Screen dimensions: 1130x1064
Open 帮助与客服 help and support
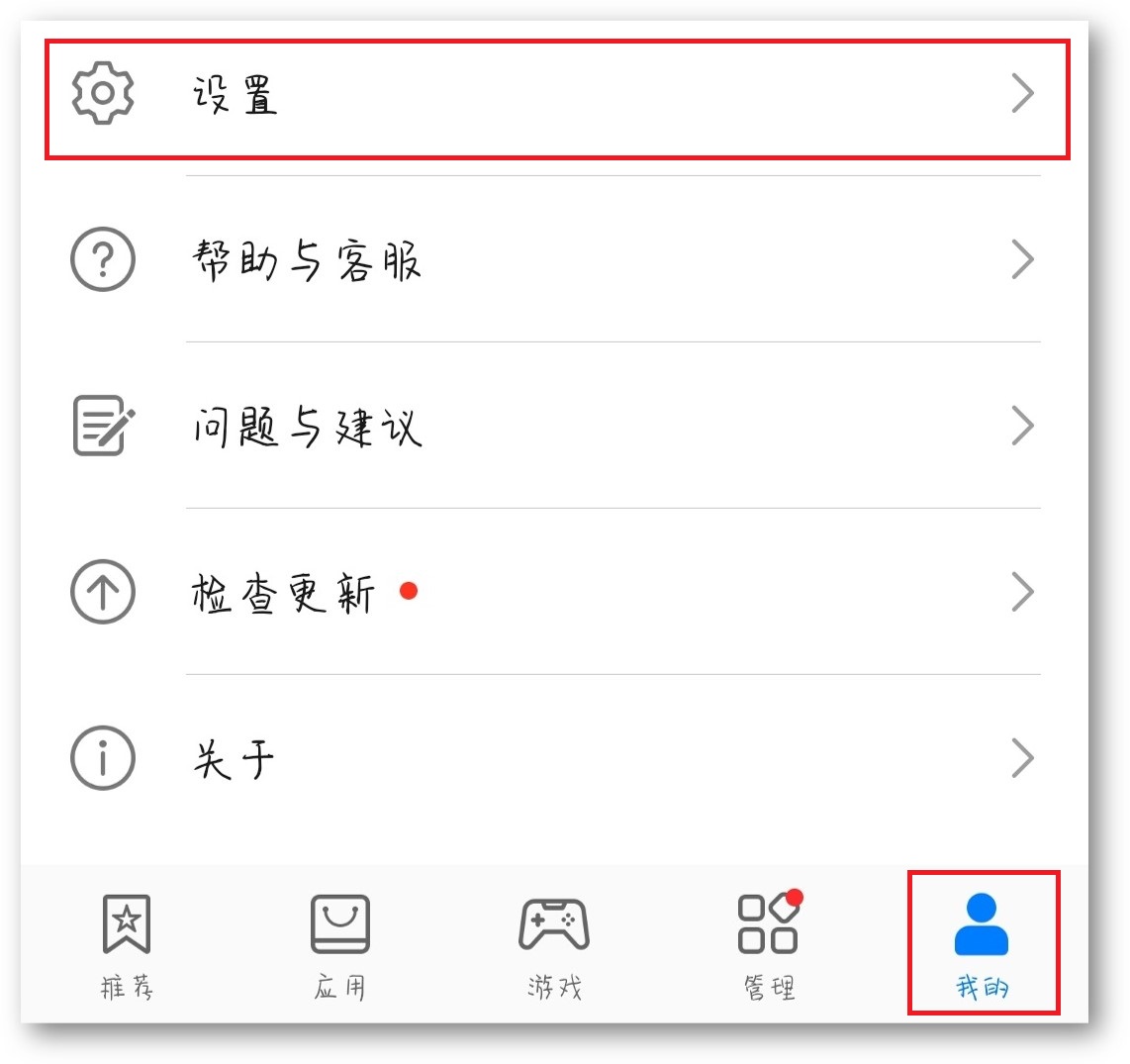(x=554, y=260)
